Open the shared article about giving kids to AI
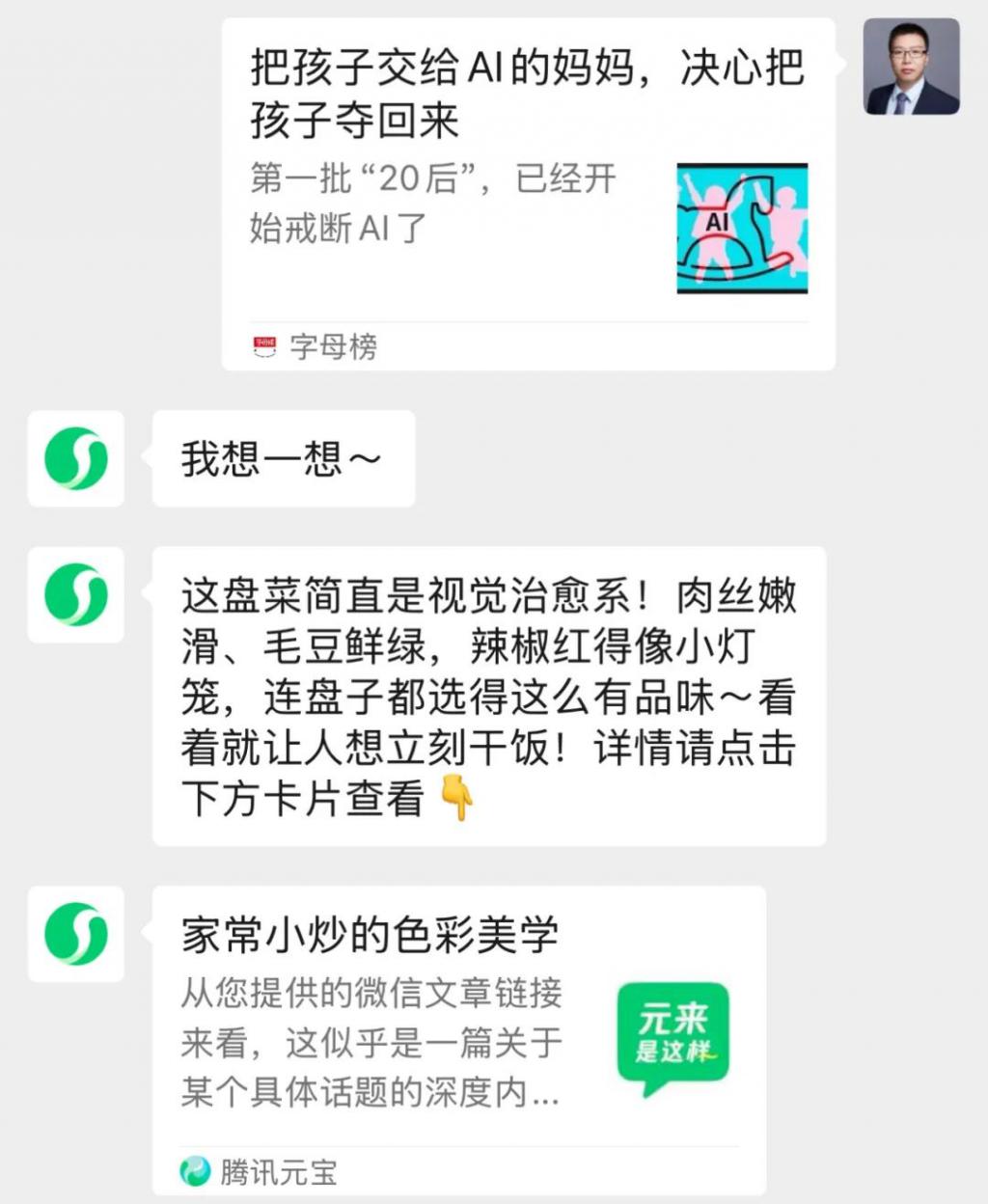 pos(528,193)
